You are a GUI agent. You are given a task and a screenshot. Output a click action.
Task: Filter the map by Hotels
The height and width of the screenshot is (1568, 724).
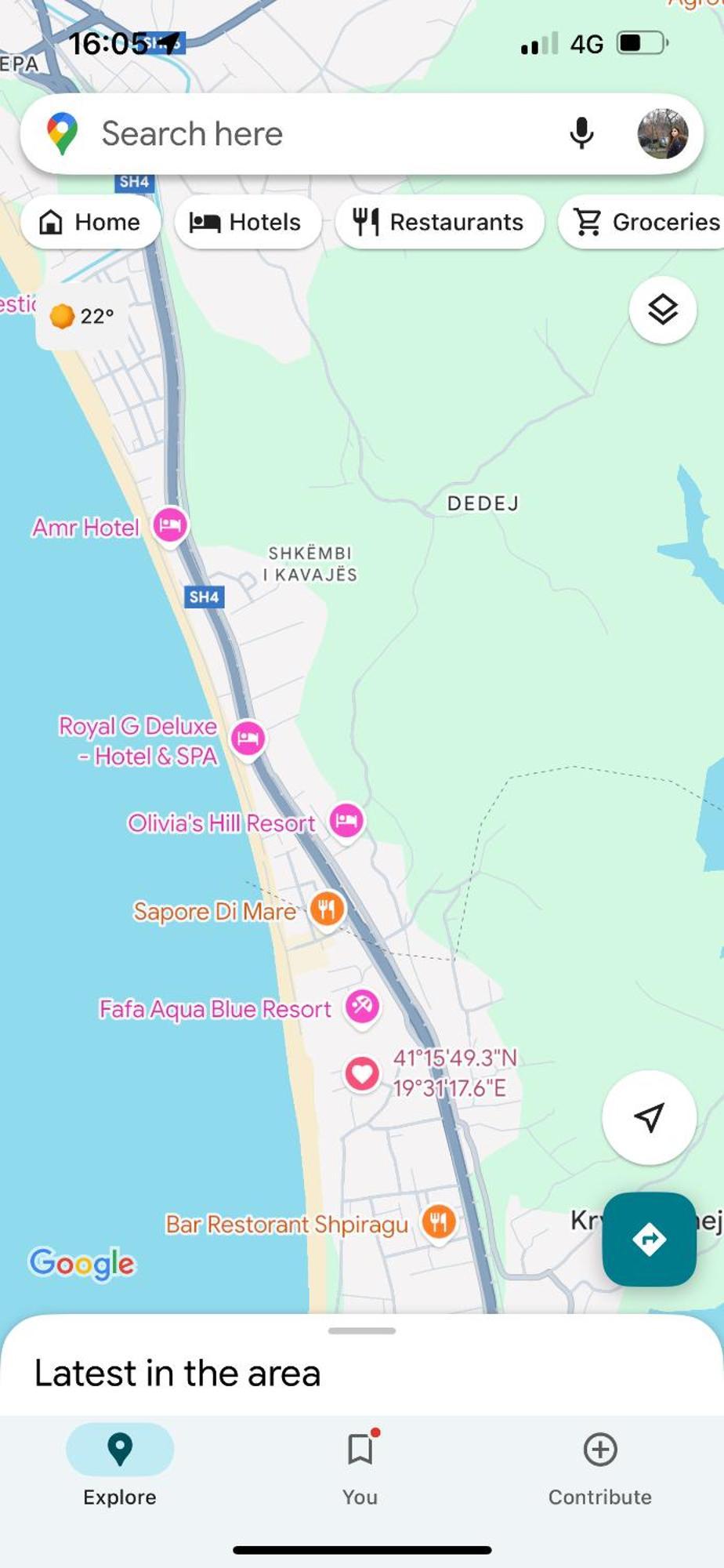coord(247,223)
